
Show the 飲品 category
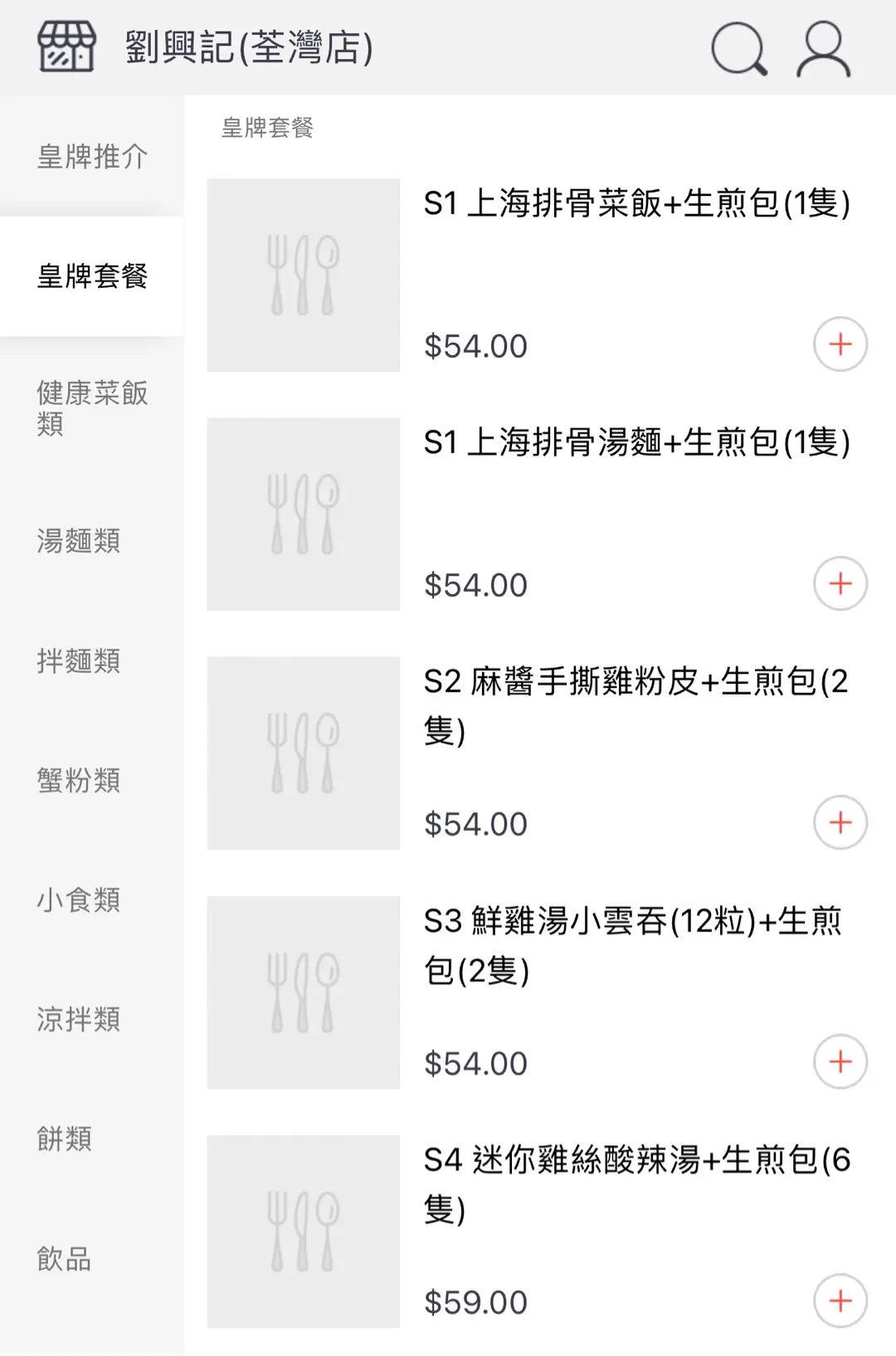65,1259
